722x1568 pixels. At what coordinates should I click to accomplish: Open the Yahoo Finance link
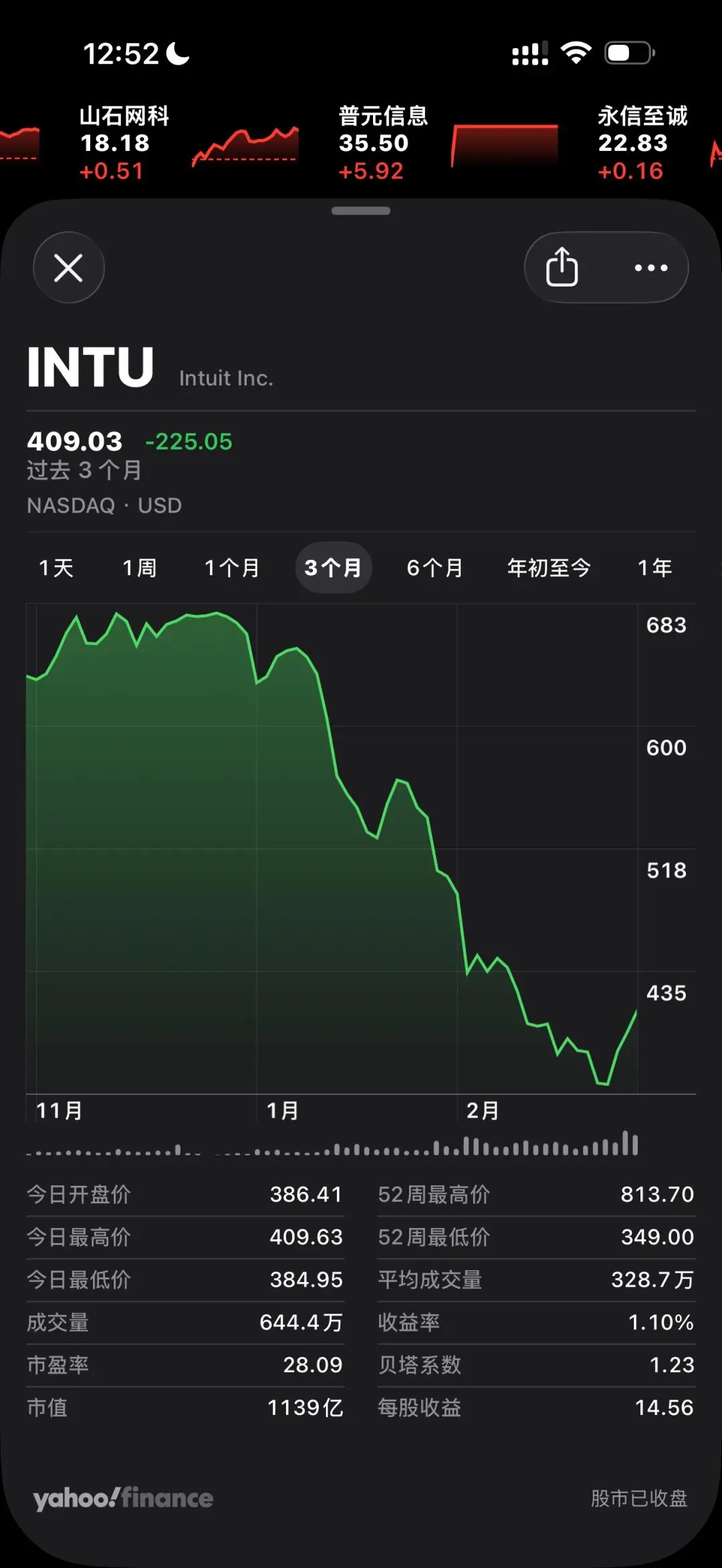(x=124, y=1499)
